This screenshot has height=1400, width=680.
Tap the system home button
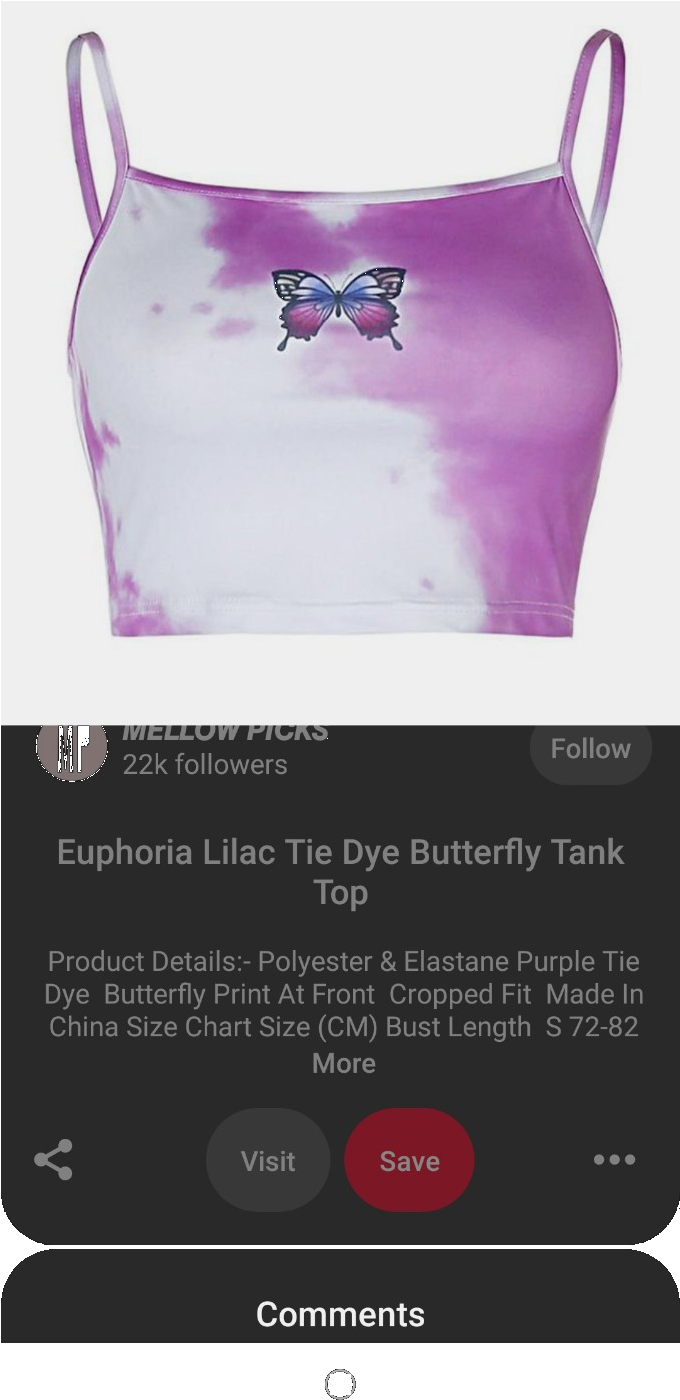click(340, 1383)
